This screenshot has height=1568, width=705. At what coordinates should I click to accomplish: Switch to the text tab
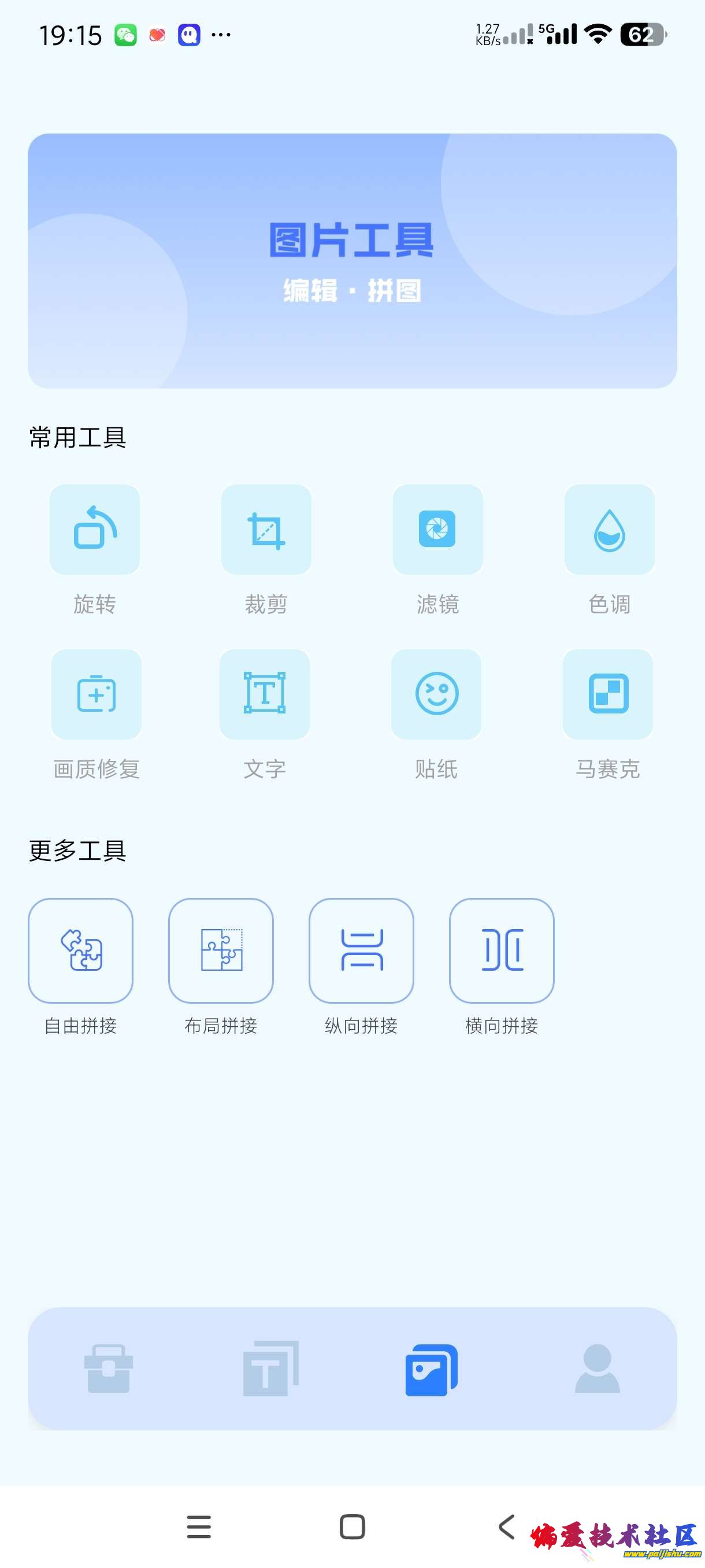270,1369
